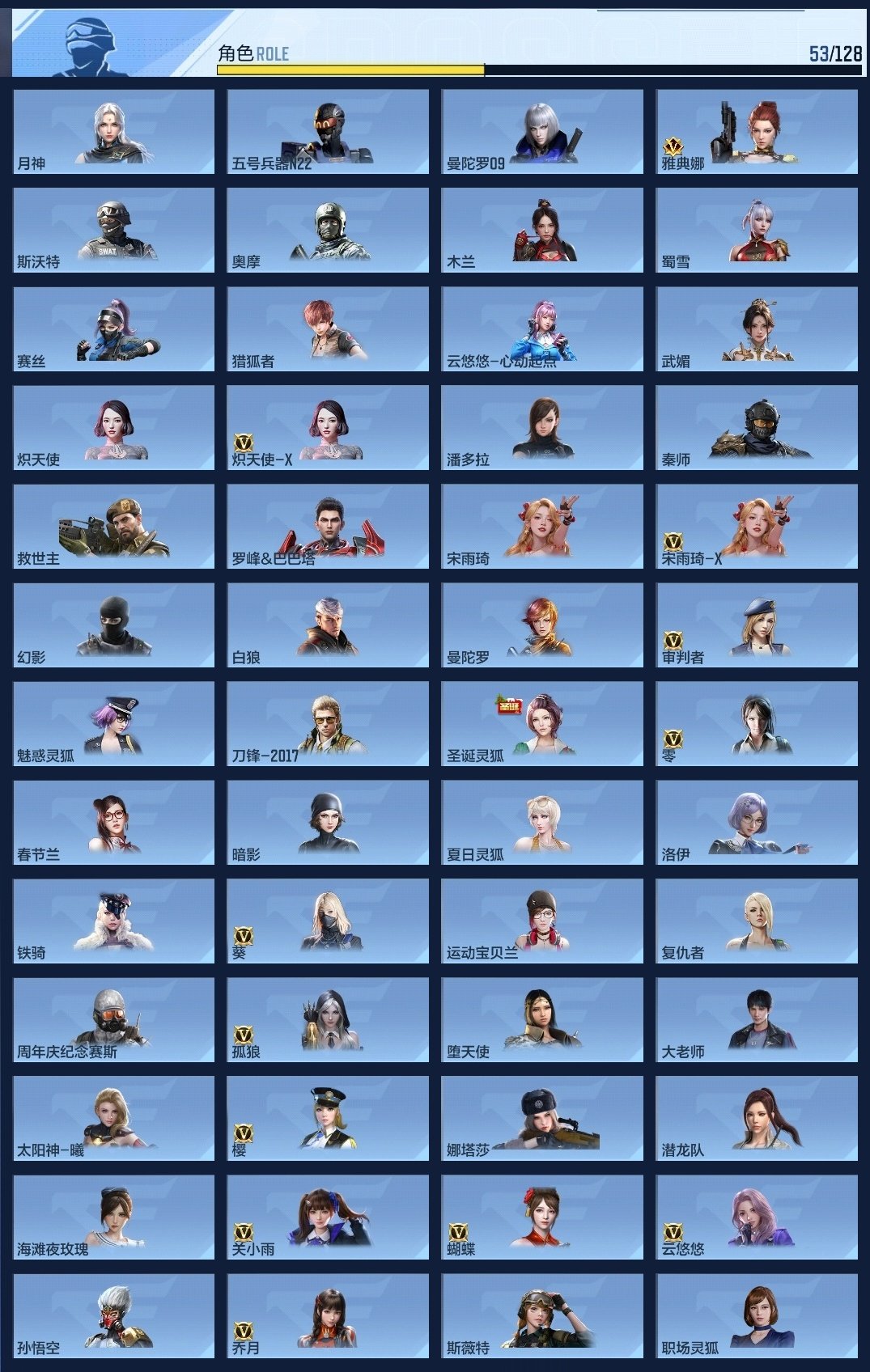Select the 周年庆纪念赛斯 character card
This screenshot has width=870, height=1372.
[x=114, y=1019]
